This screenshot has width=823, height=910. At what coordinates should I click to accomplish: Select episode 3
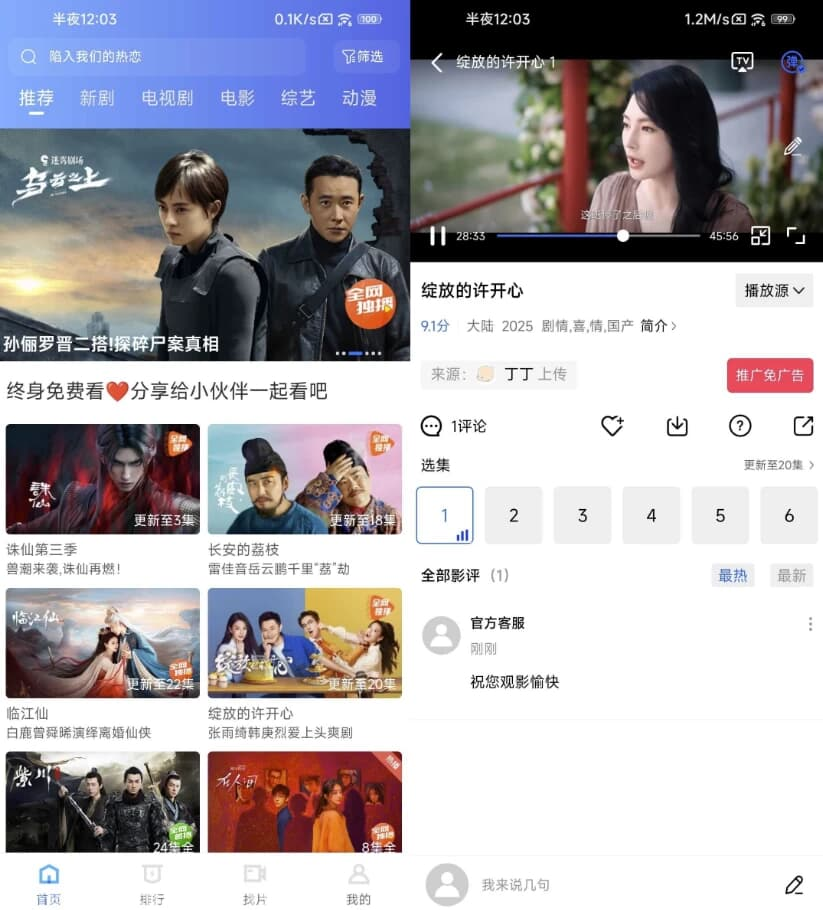click(x=582, y=516)
